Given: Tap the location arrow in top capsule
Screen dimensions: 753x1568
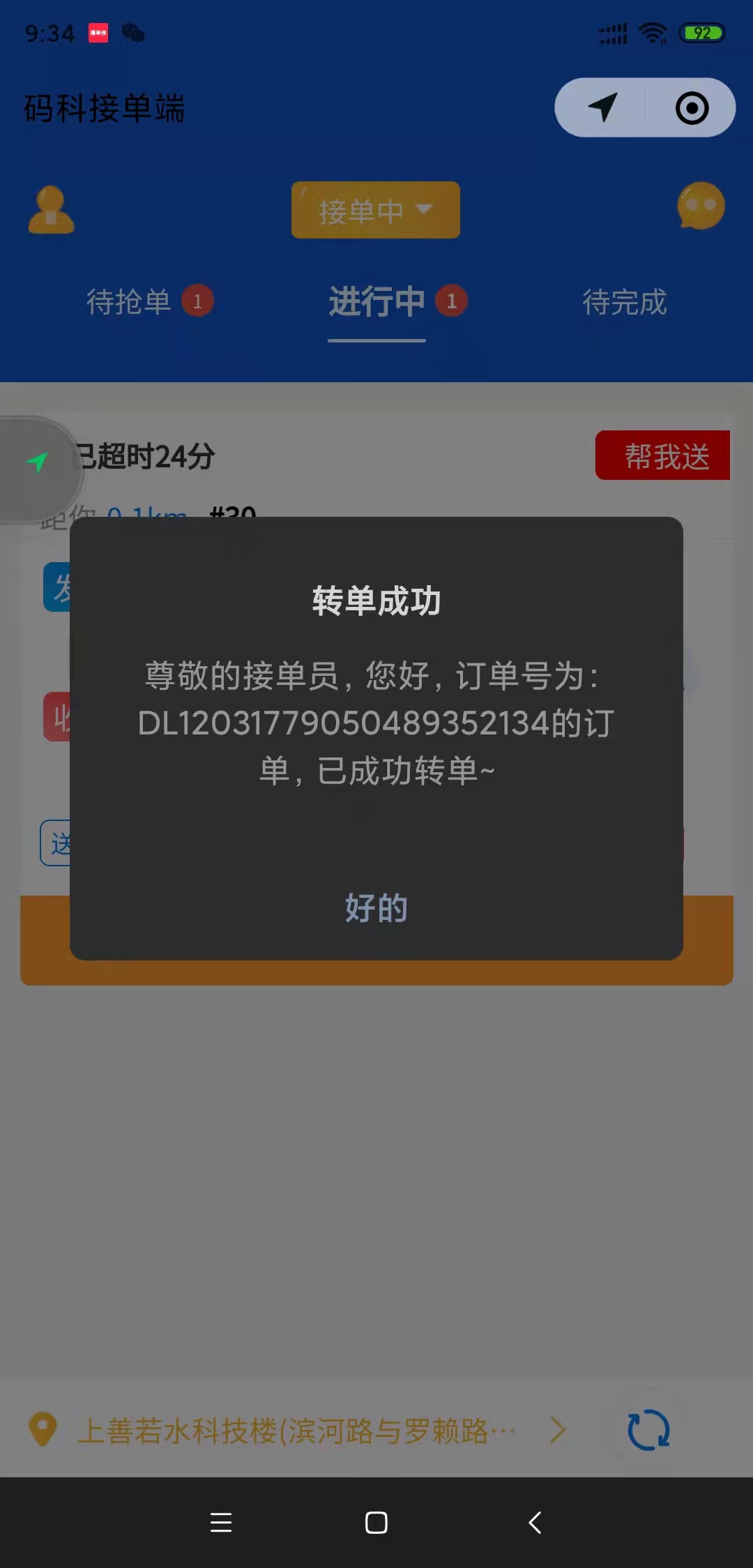Looking at the screenshot, I should click(602, 107).
